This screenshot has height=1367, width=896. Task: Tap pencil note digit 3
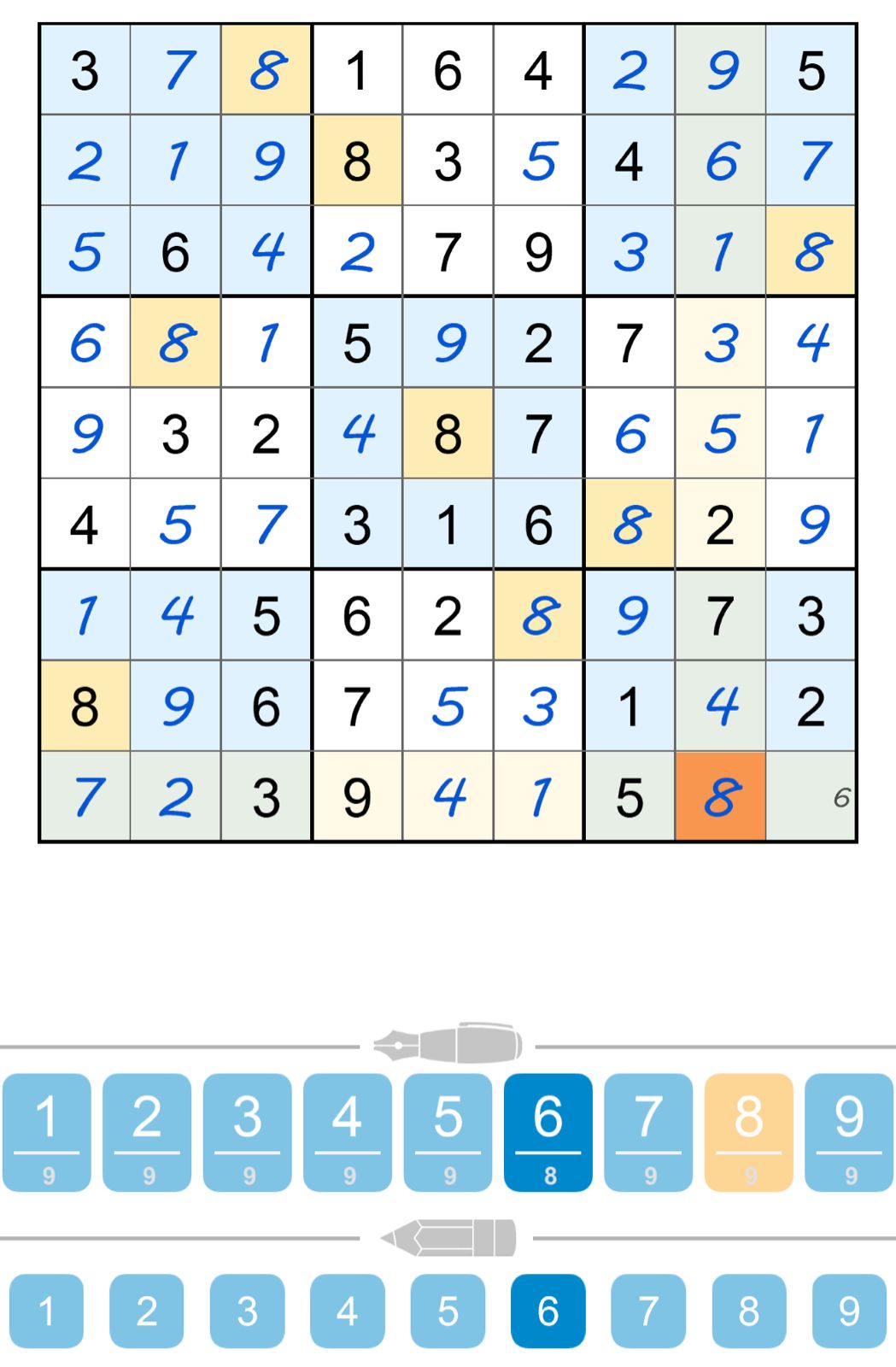(248, 1311)
